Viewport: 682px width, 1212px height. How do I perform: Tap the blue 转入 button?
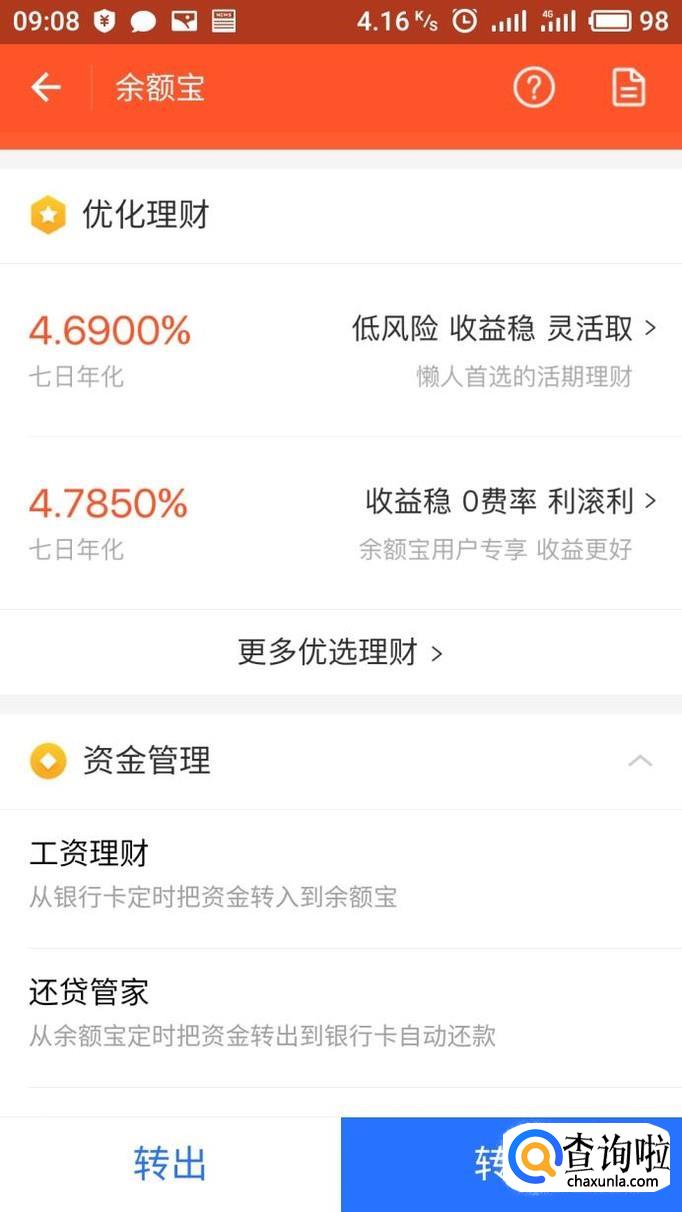(430, 1164)
